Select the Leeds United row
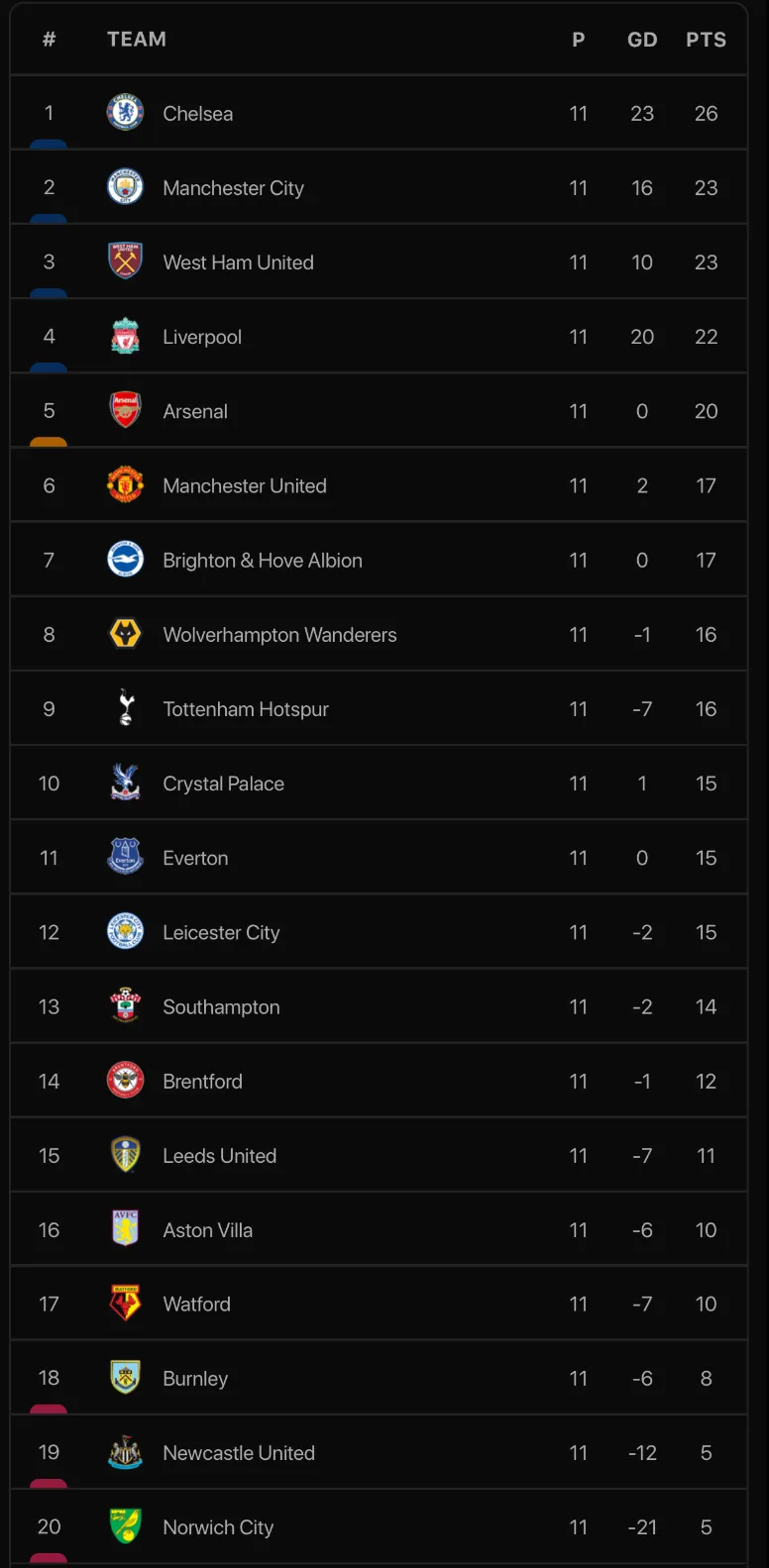The height and width of the screenshot is (1568, 769). [219, 1156]
